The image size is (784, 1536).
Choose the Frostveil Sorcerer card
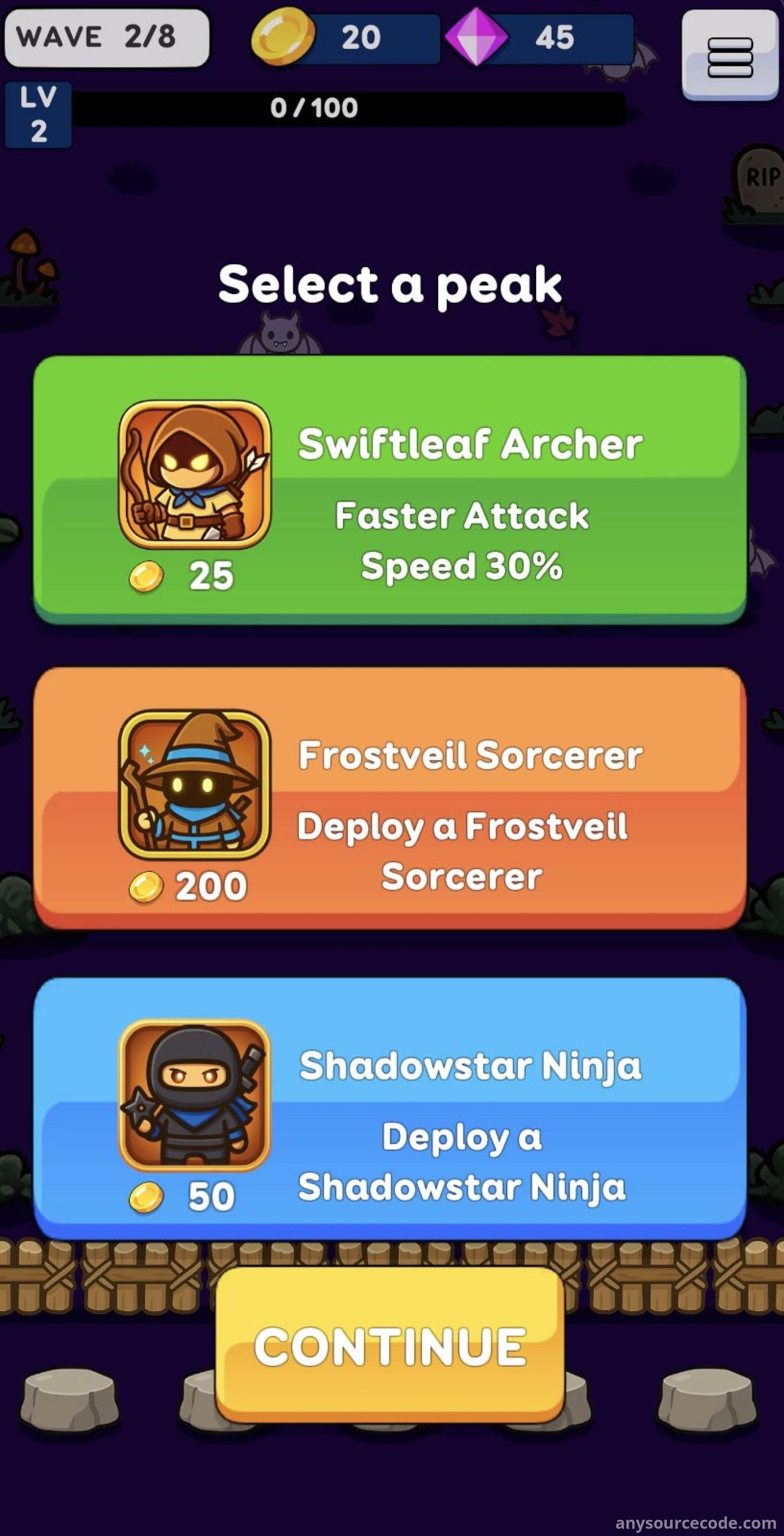click(390, 798)
